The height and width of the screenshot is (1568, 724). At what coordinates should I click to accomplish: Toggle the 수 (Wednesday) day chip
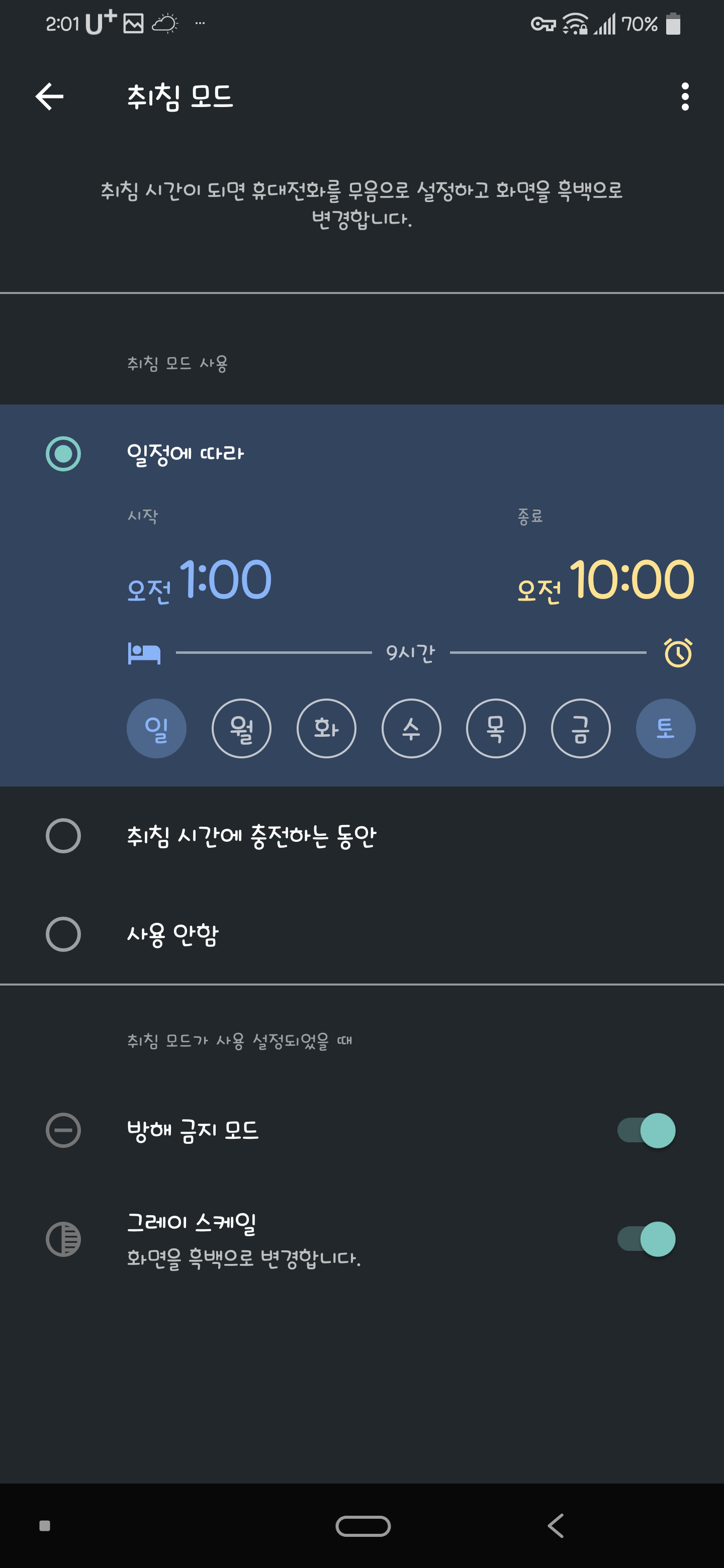411,728
